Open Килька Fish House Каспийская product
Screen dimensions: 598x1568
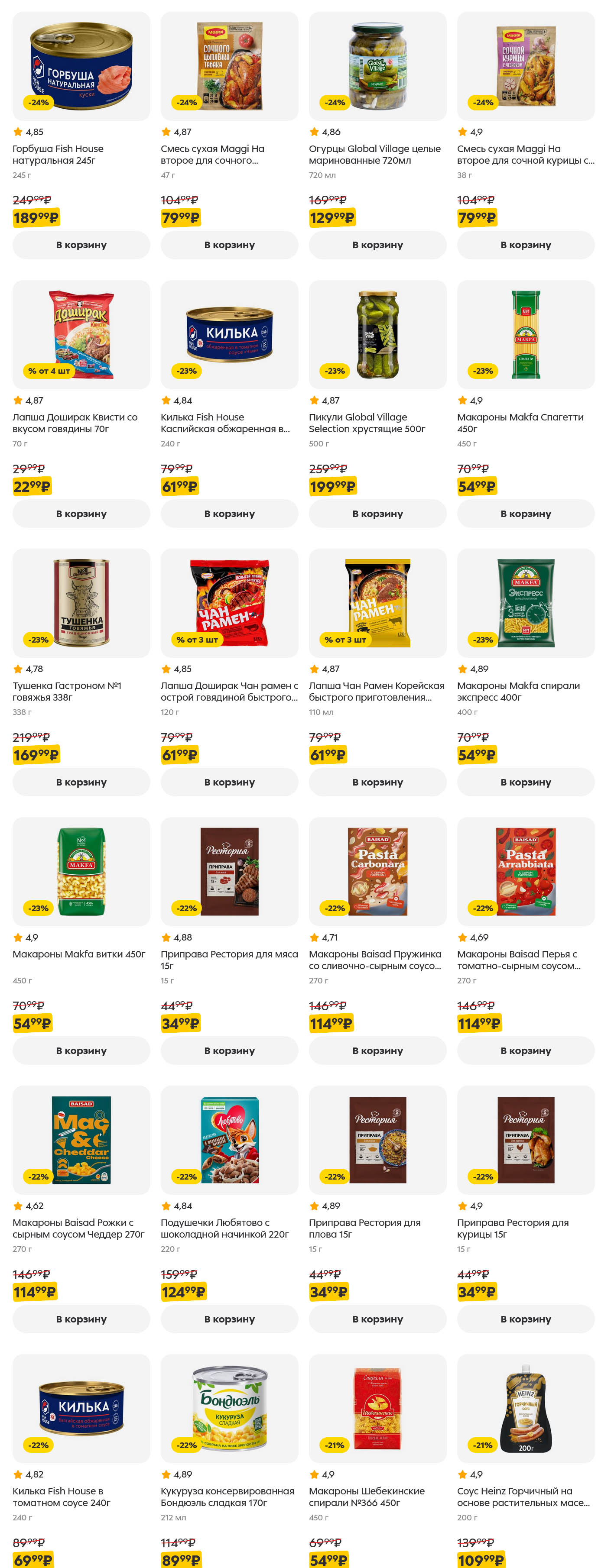229,335
